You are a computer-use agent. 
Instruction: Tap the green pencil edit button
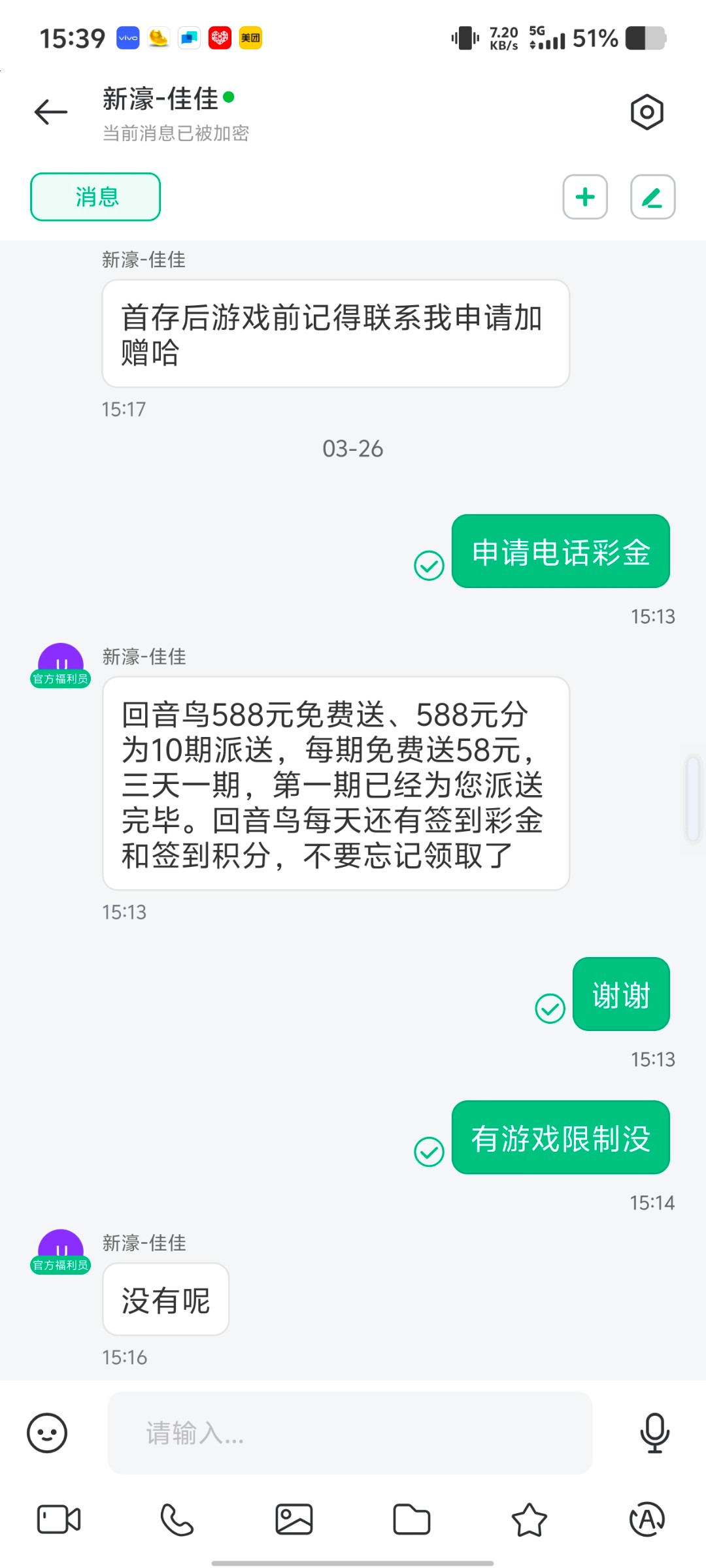tap(652, 197)
